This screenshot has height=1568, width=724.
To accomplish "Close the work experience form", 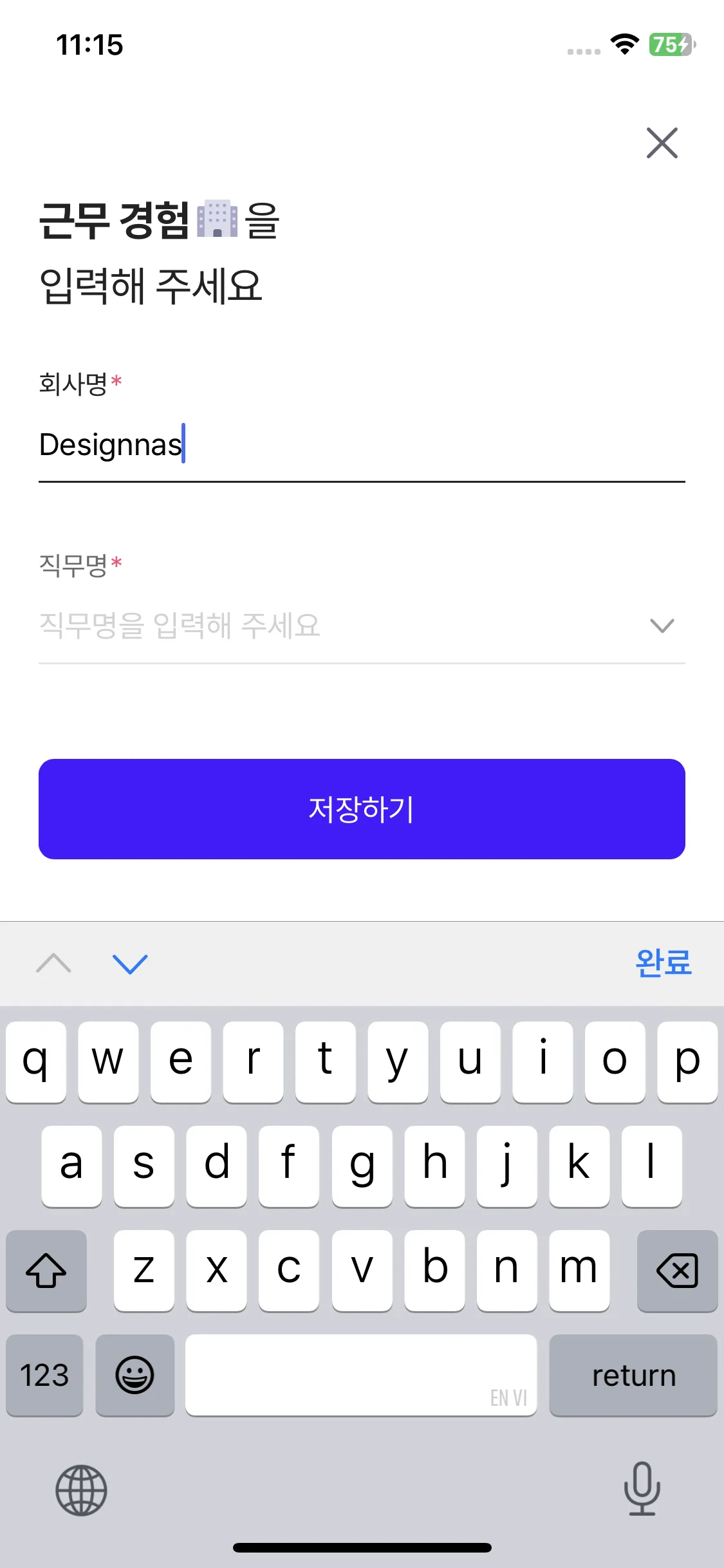I will pos(662,143).
